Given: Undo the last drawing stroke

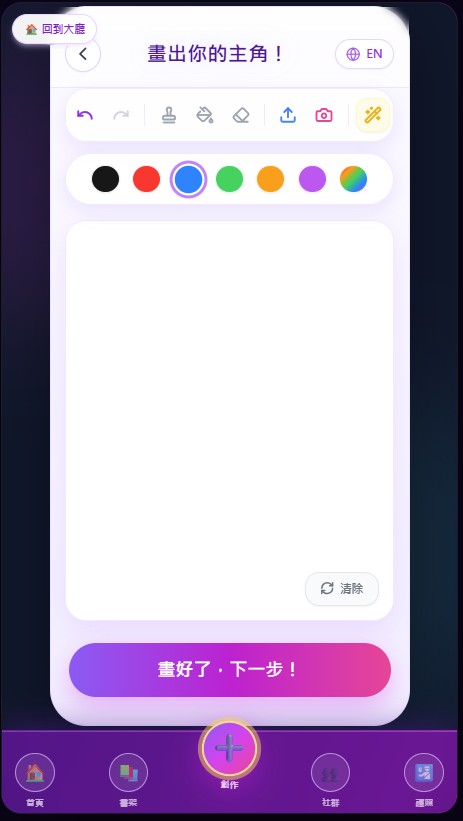Looking at the screenshot, I should (85, 115).
